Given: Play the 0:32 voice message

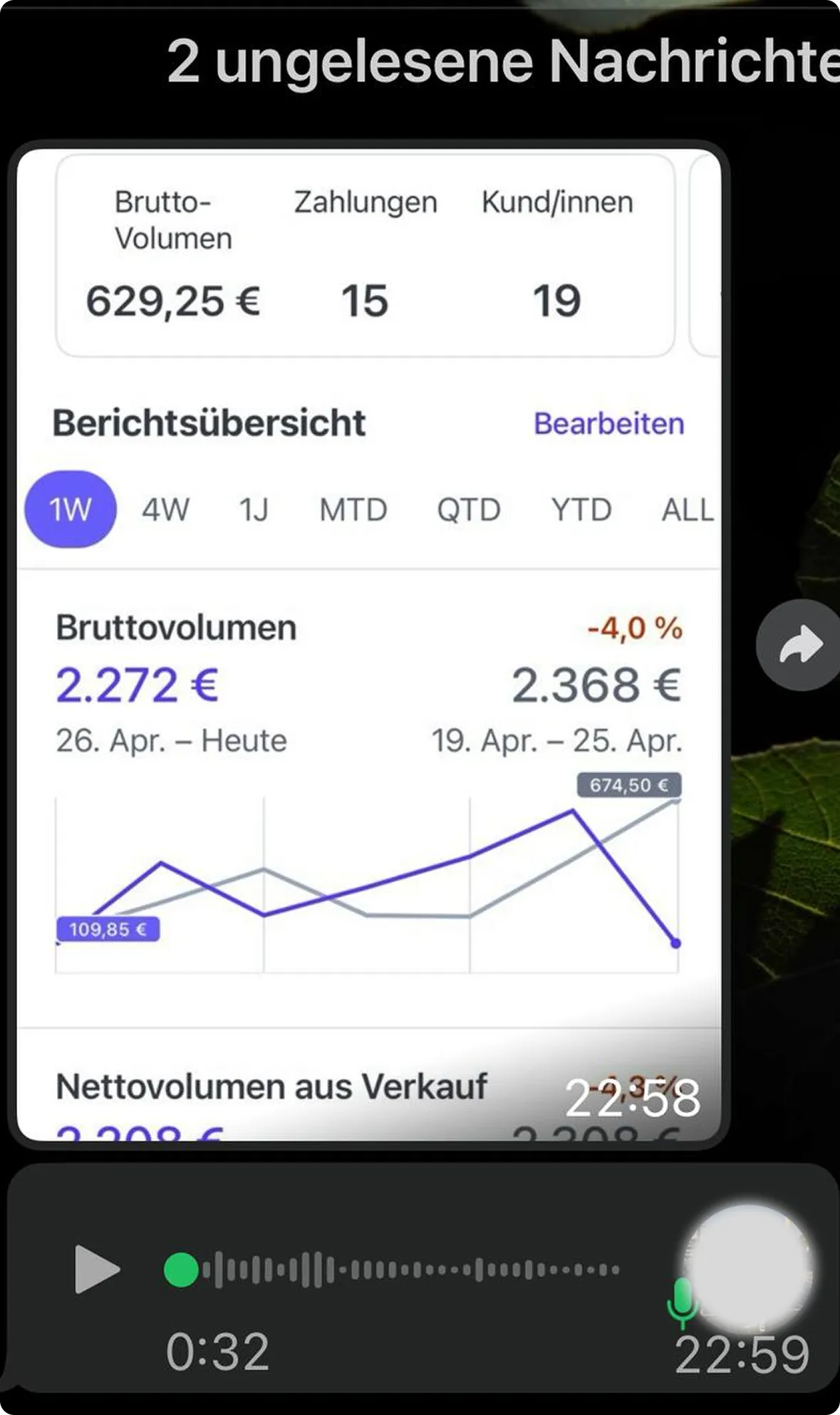Looking at the screenshot, I should point(97,1269).
